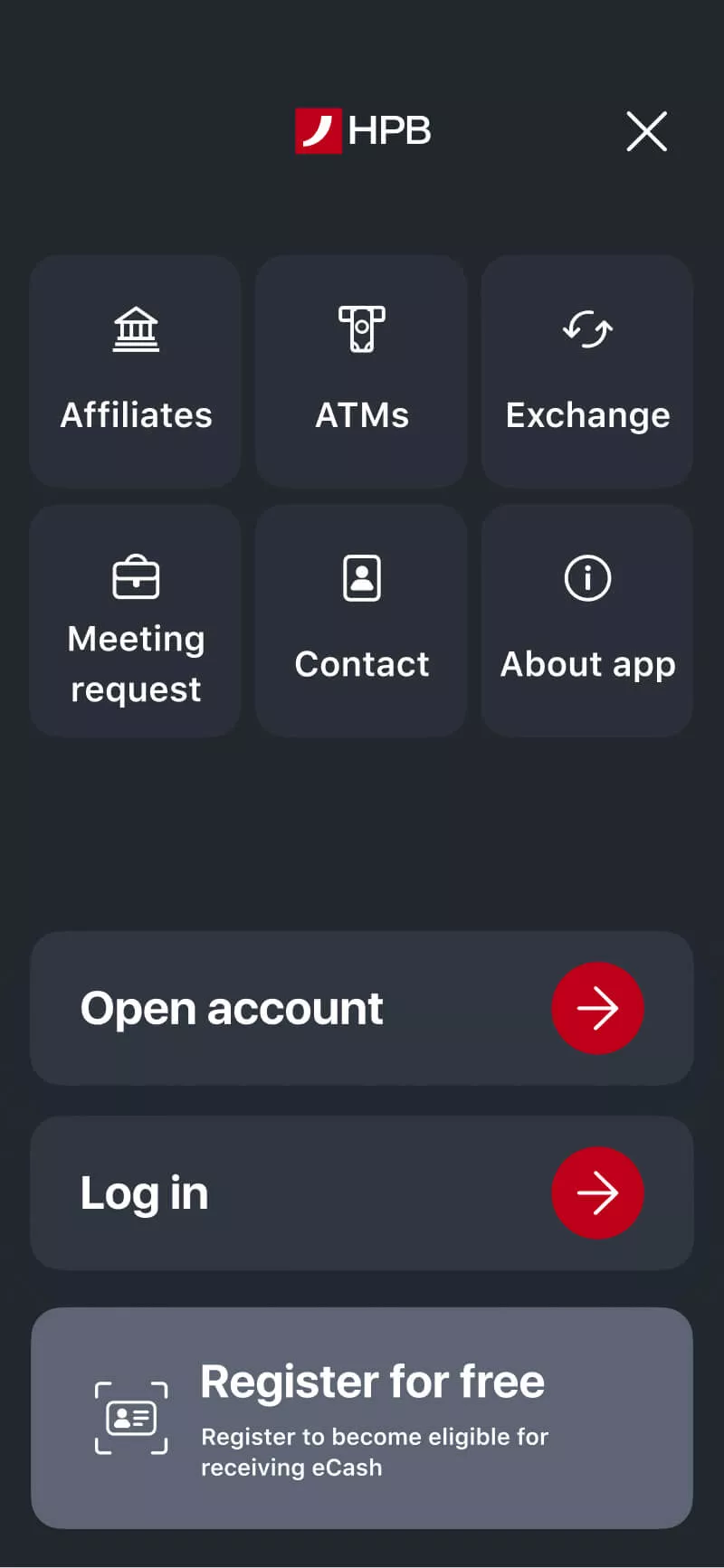724x1568 pixels.
Task: Find nearby ATMs
Action: pyautogui.click(x=361, y=371)
